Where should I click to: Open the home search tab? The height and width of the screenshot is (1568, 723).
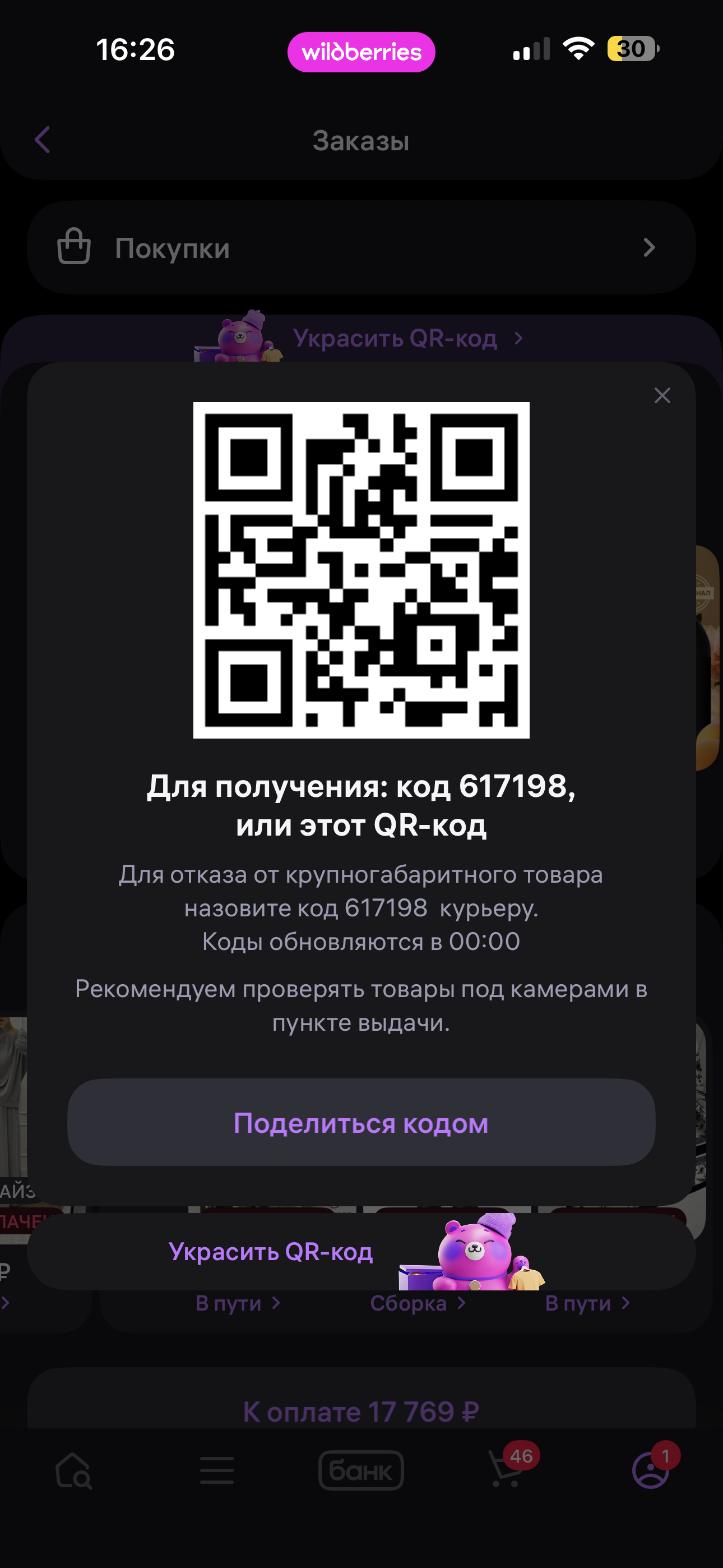tap(73, 1470)
